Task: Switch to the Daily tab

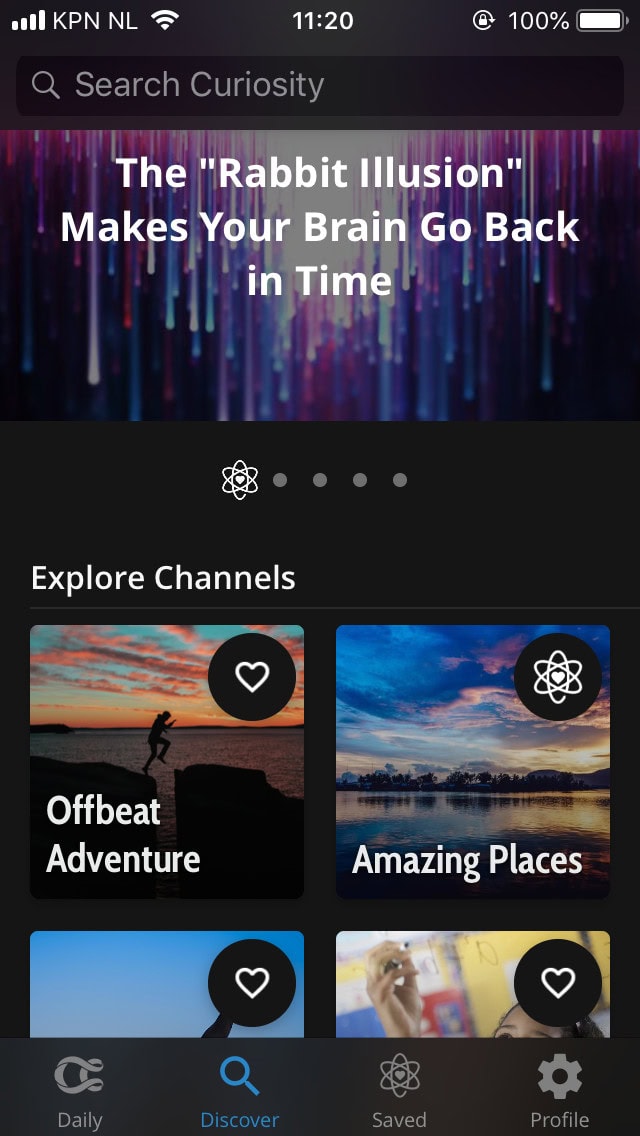Action: [x=80, y=1090]
